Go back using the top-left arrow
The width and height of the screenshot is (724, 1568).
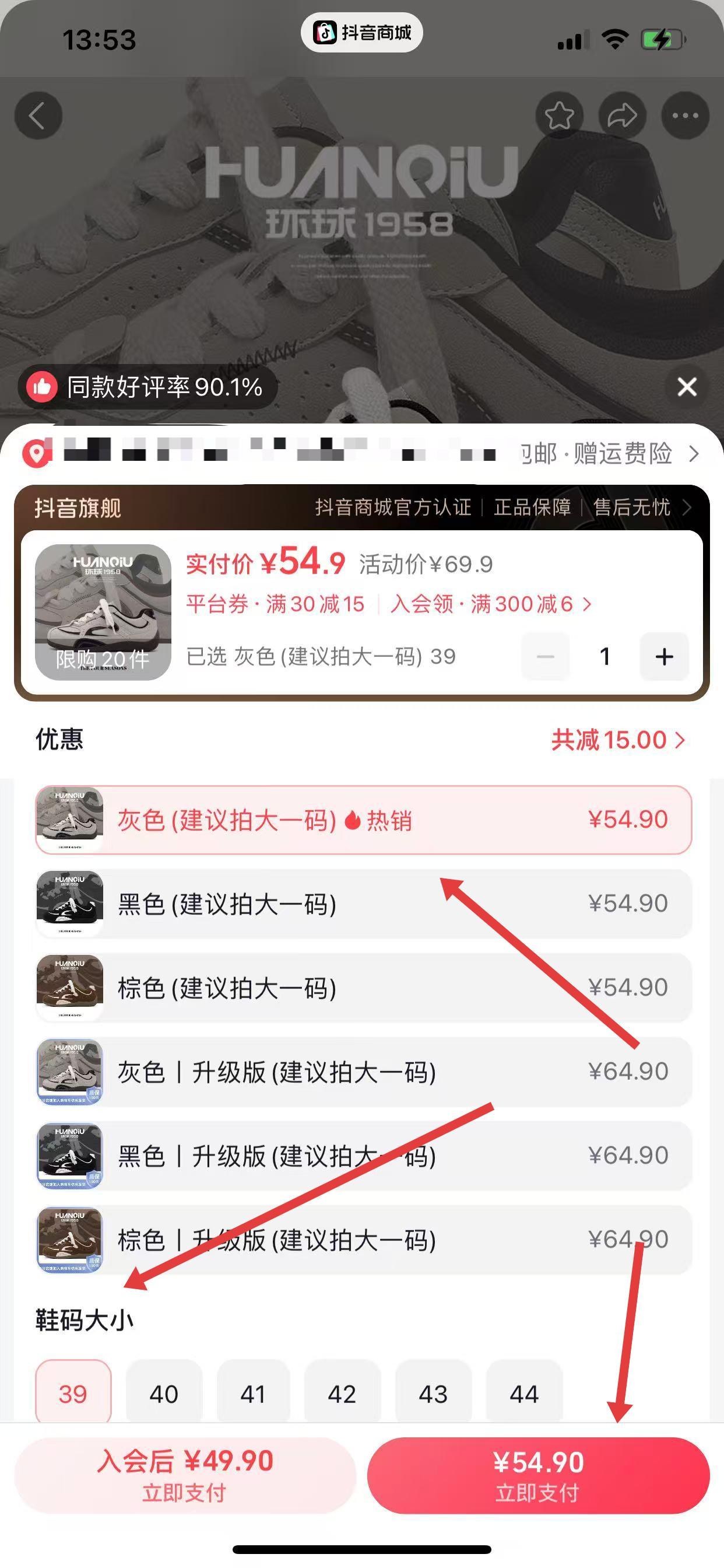pos(38,116)
